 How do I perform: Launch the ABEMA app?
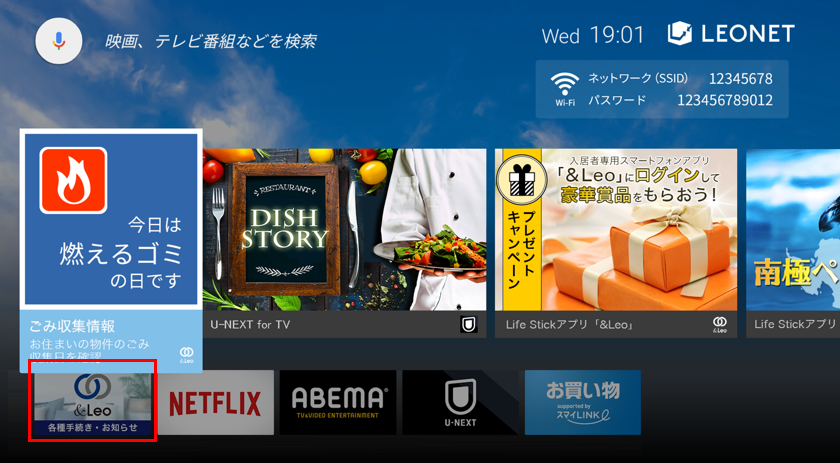338,403
